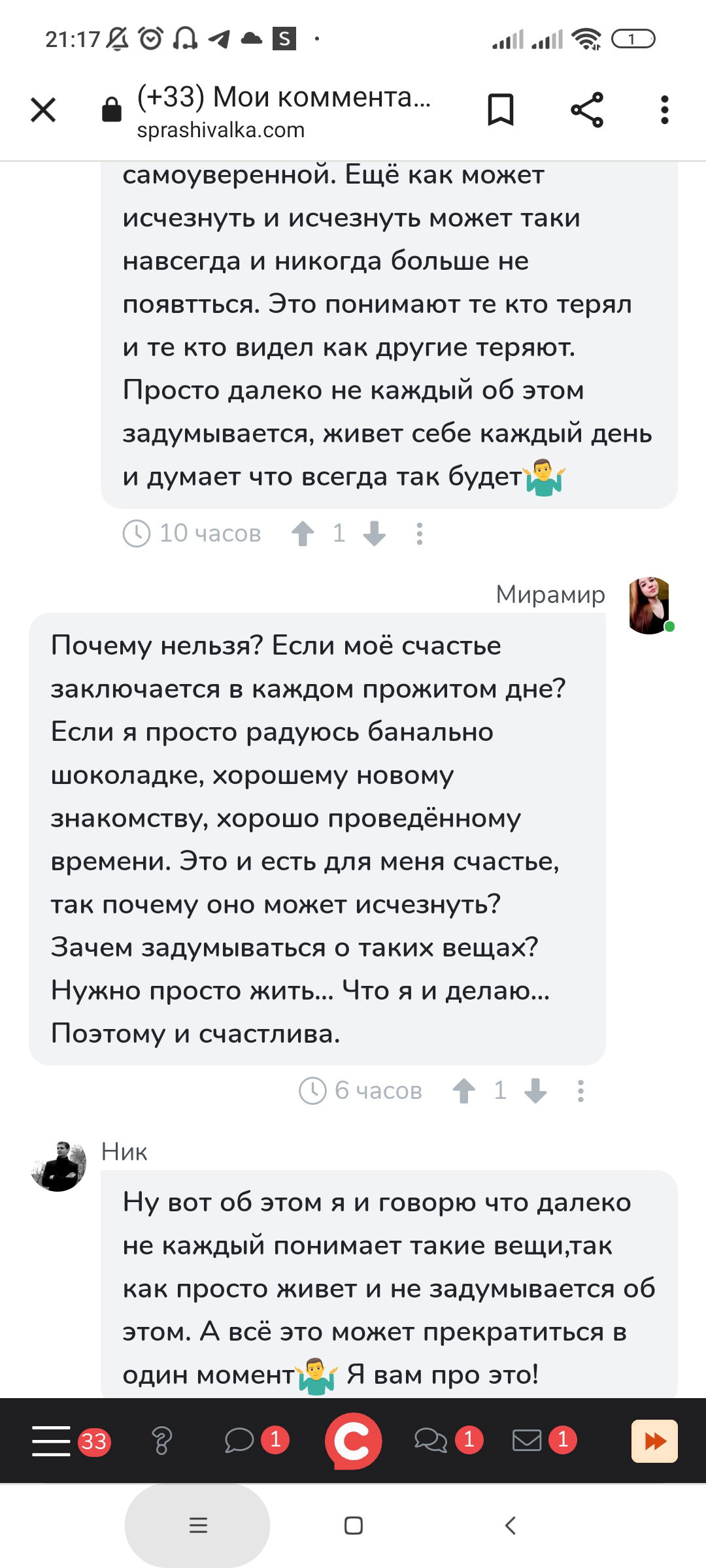
Task: Open Ник's profile avatar
Action: (59, 1166)
